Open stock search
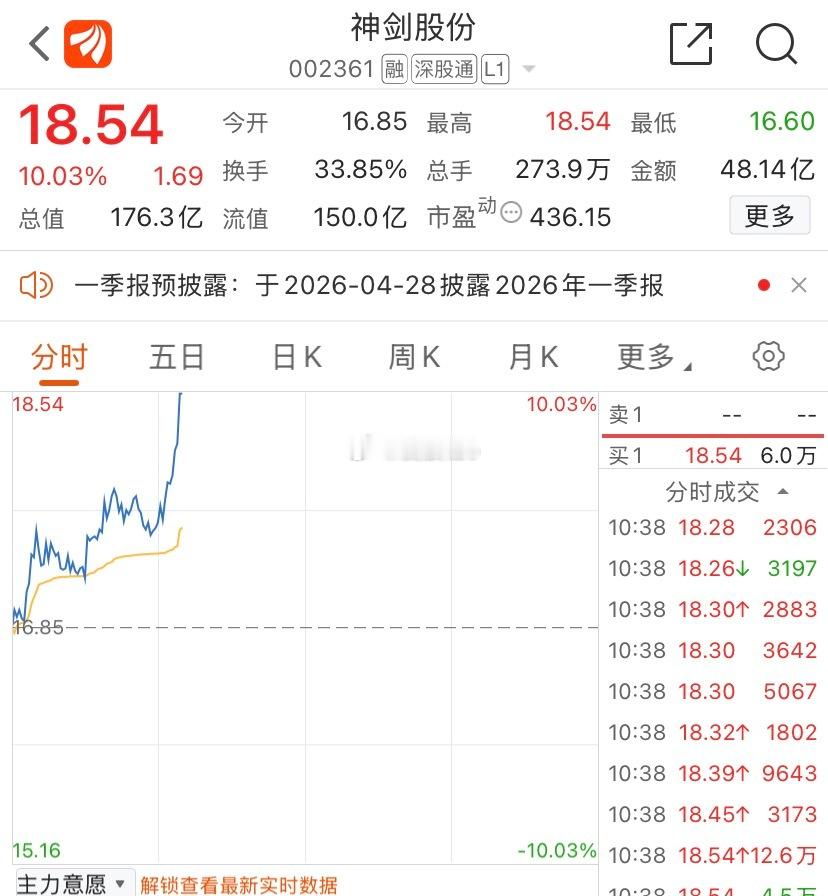 [x=775, y=44]
